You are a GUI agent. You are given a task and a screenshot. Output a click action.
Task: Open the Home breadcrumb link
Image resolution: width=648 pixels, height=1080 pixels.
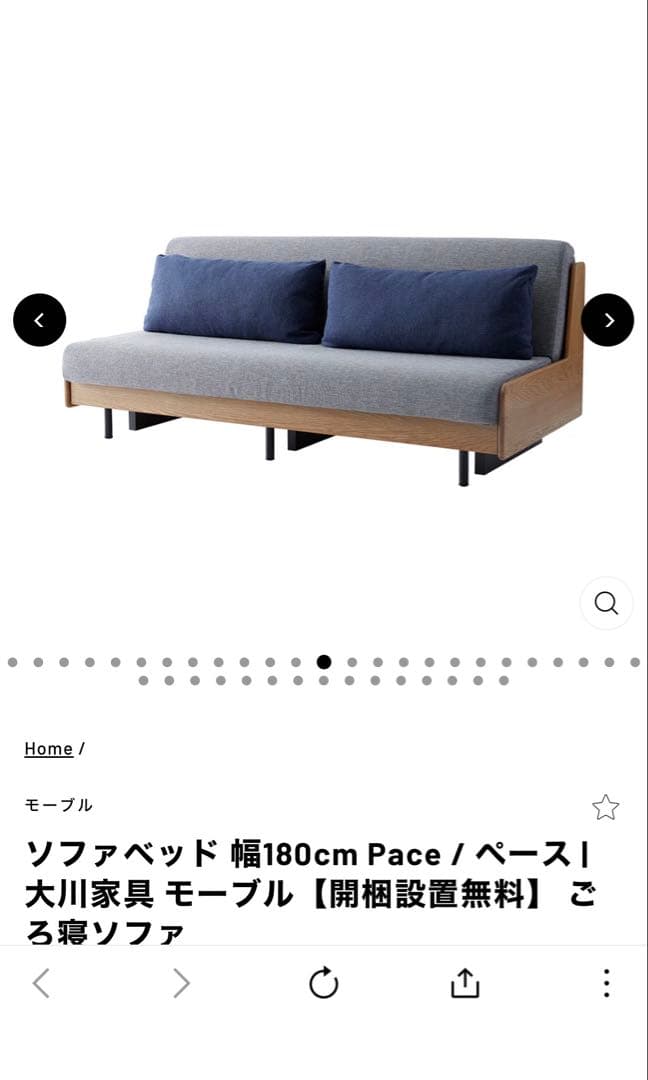[49, 749]
